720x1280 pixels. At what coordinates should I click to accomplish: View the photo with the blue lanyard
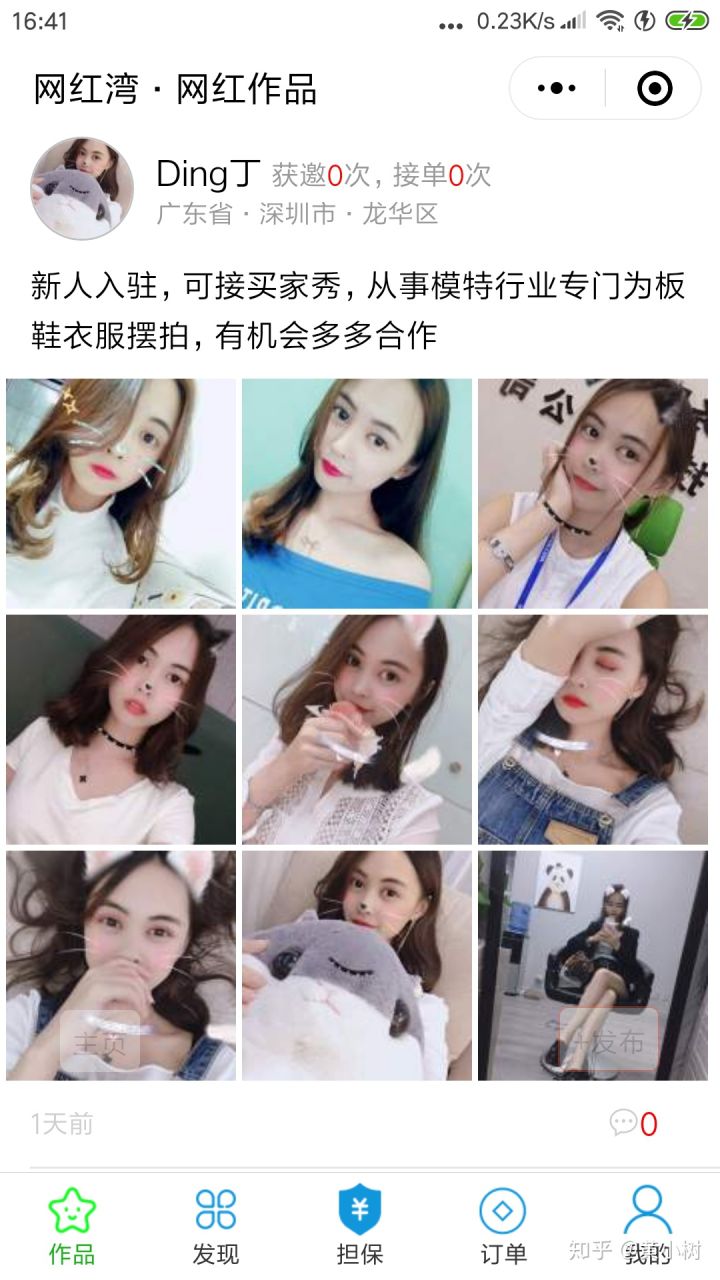tap(593, 493)
